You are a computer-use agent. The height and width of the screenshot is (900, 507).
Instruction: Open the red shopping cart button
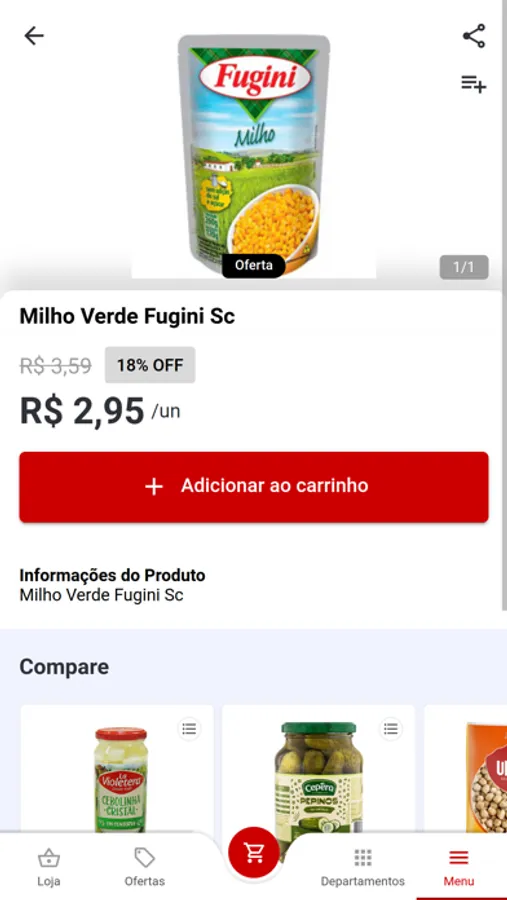click(254, 852)
